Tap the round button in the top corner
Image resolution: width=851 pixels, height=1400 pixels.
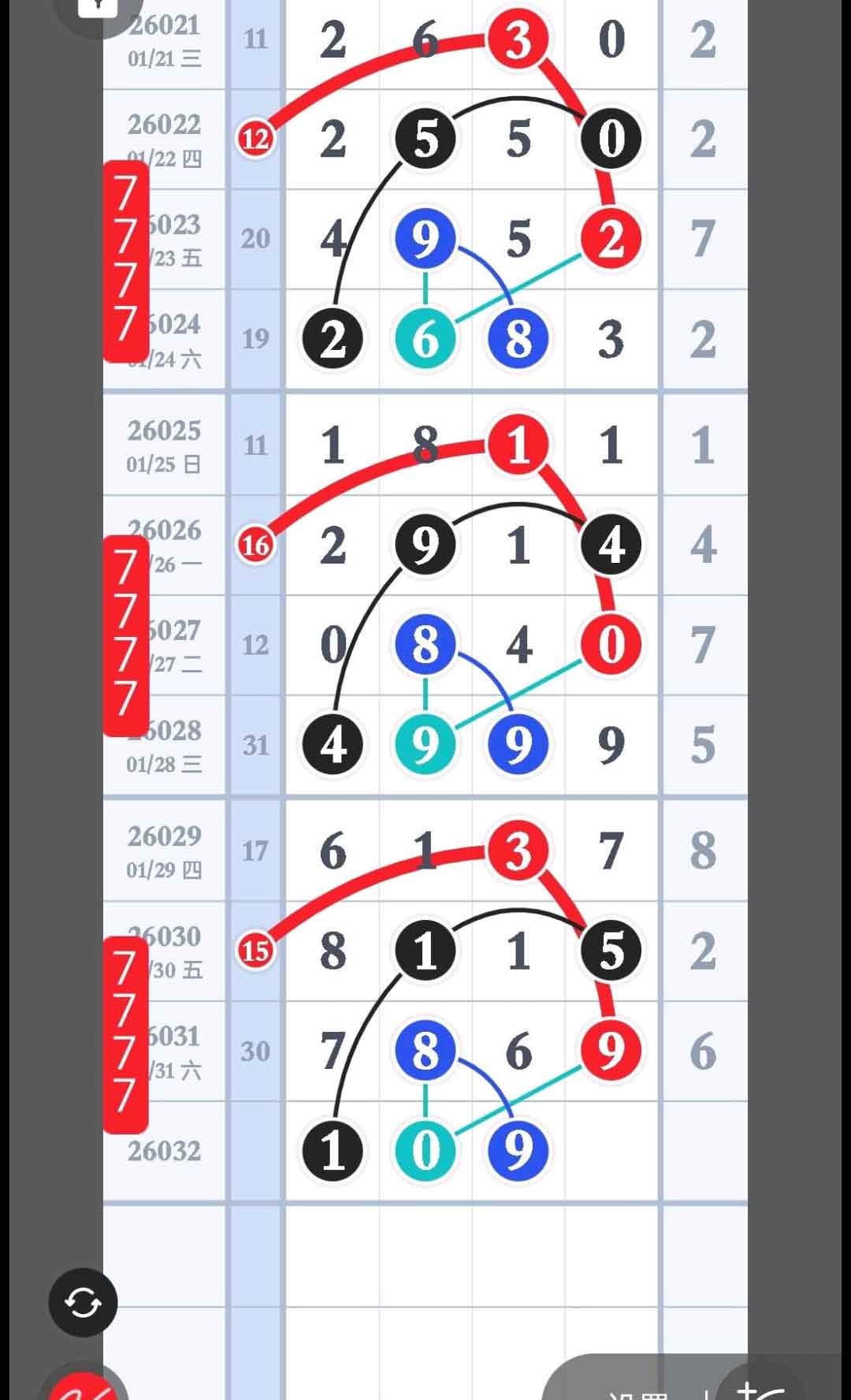pyautogui.click(x=98, y=8)
